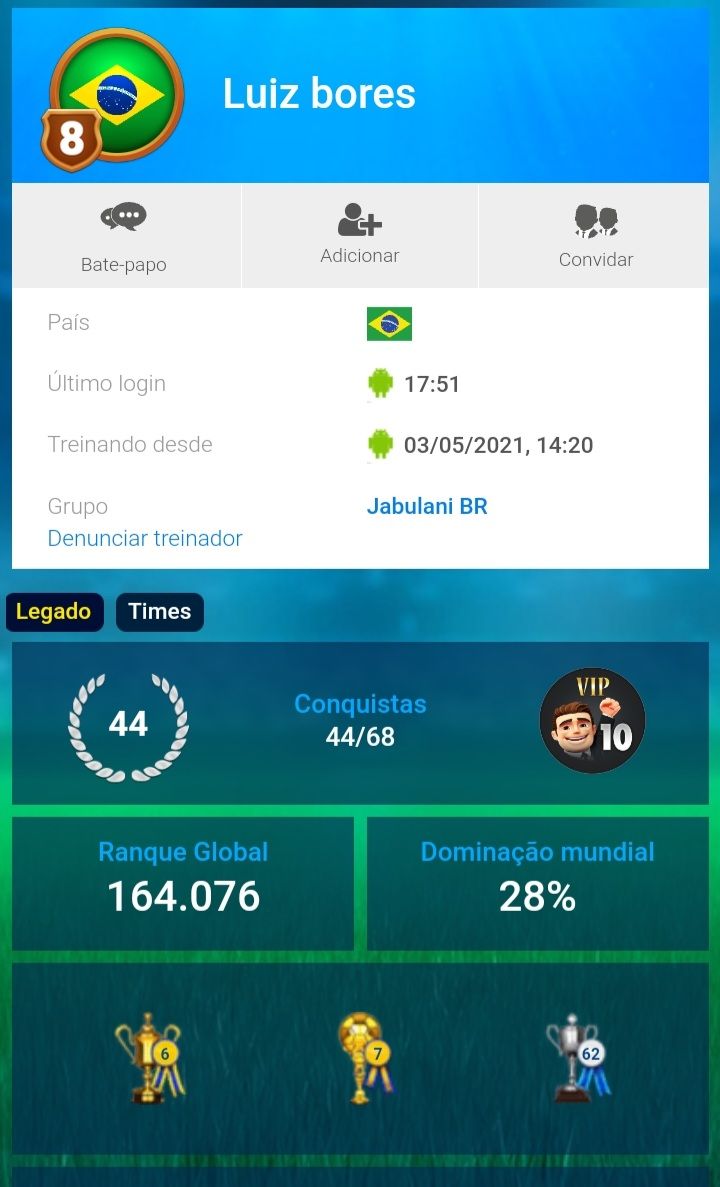Tap the profile avatar with Brazil flag
This screenshot has height=1187, width=720.
click(x=116, y=95)
